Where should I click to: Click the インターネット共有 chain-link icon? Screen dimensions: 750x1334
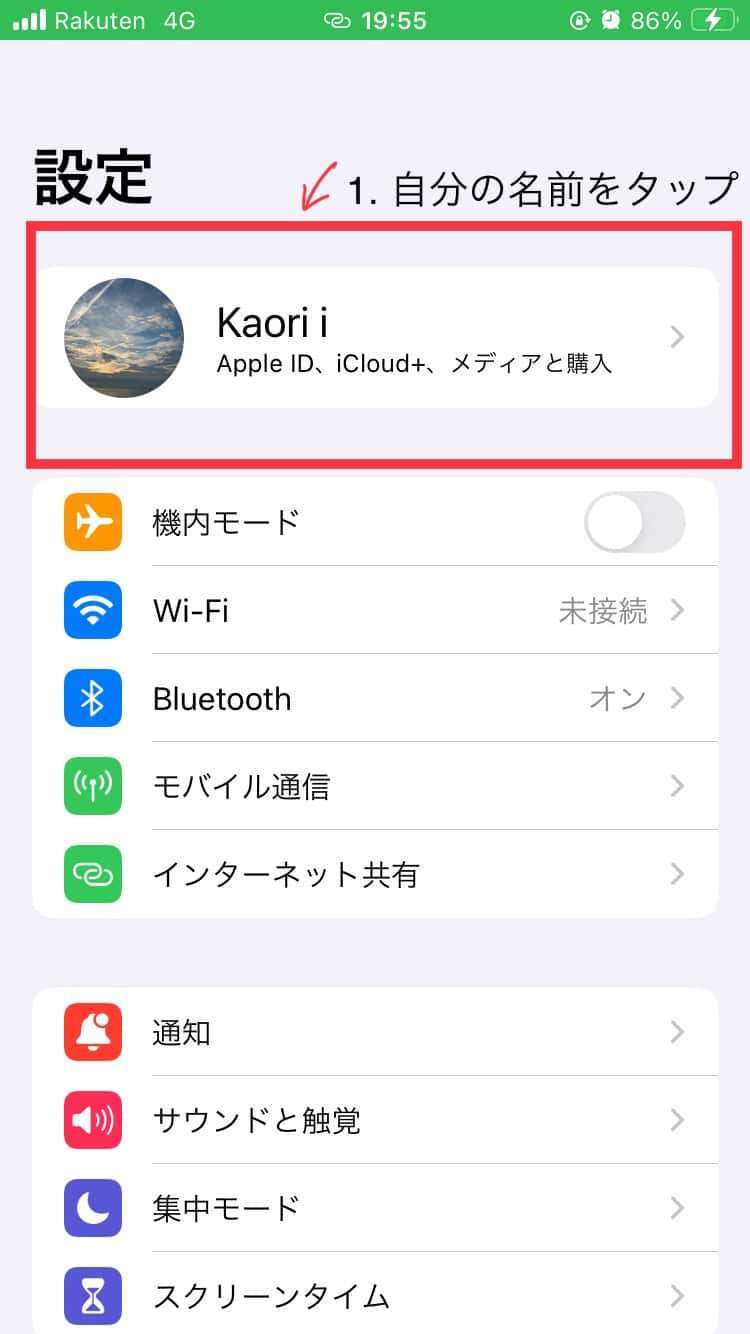[93, 874]
